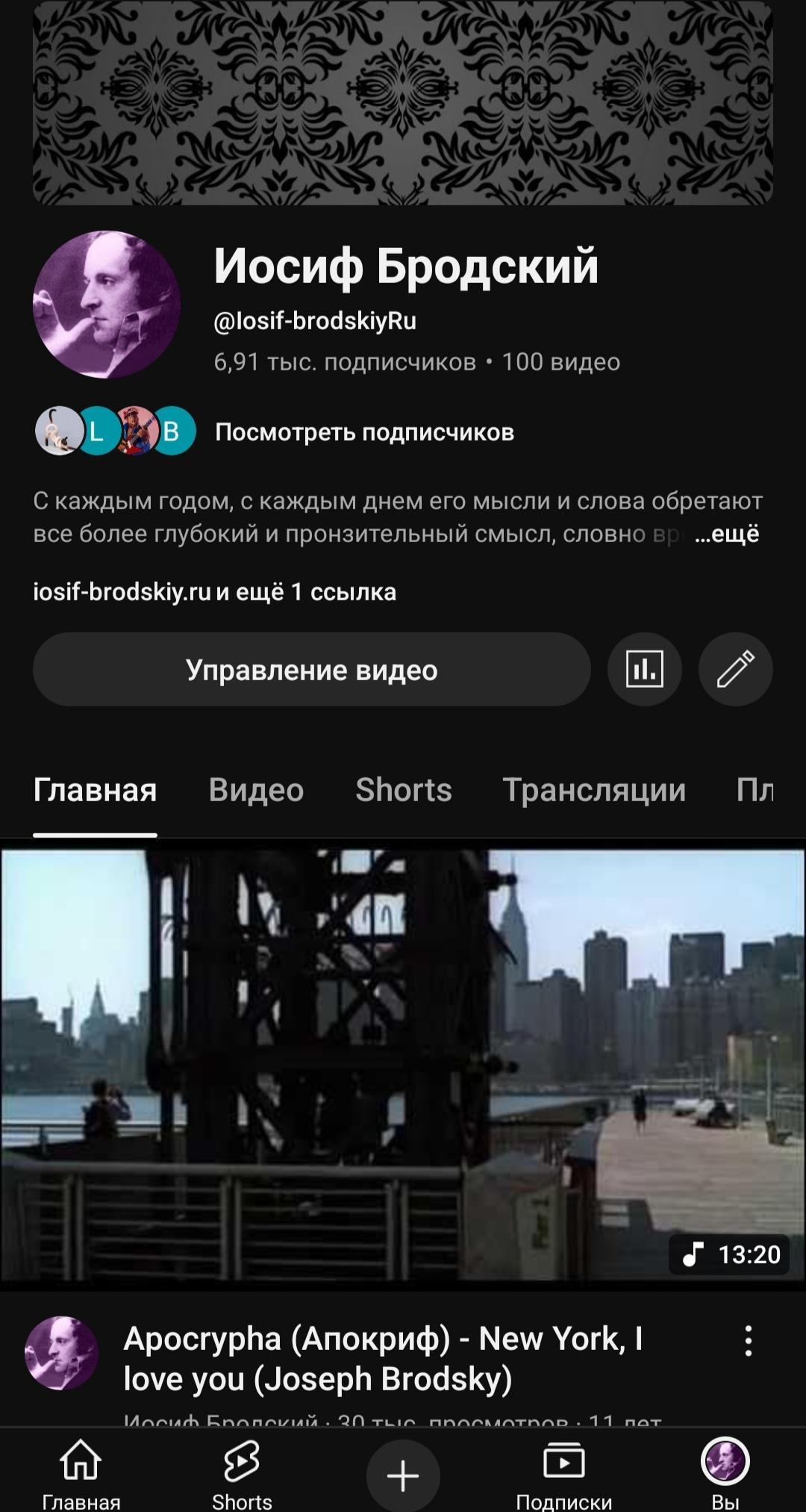Open Управление видео button
Viewport: 806px width, 1512px height.
(312, 669)
